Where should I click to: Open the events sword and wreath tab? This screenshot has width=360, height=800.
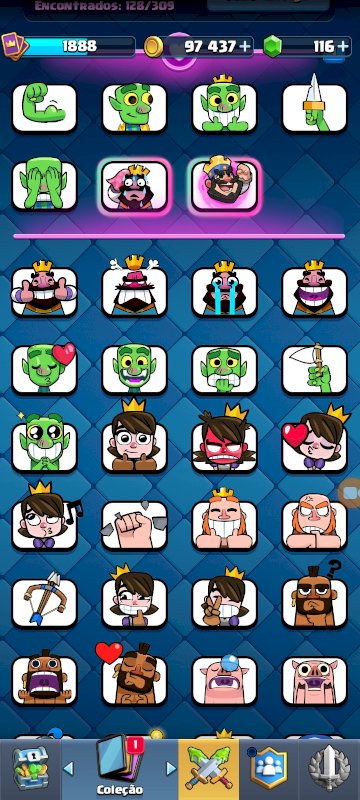tap(329, 769)
